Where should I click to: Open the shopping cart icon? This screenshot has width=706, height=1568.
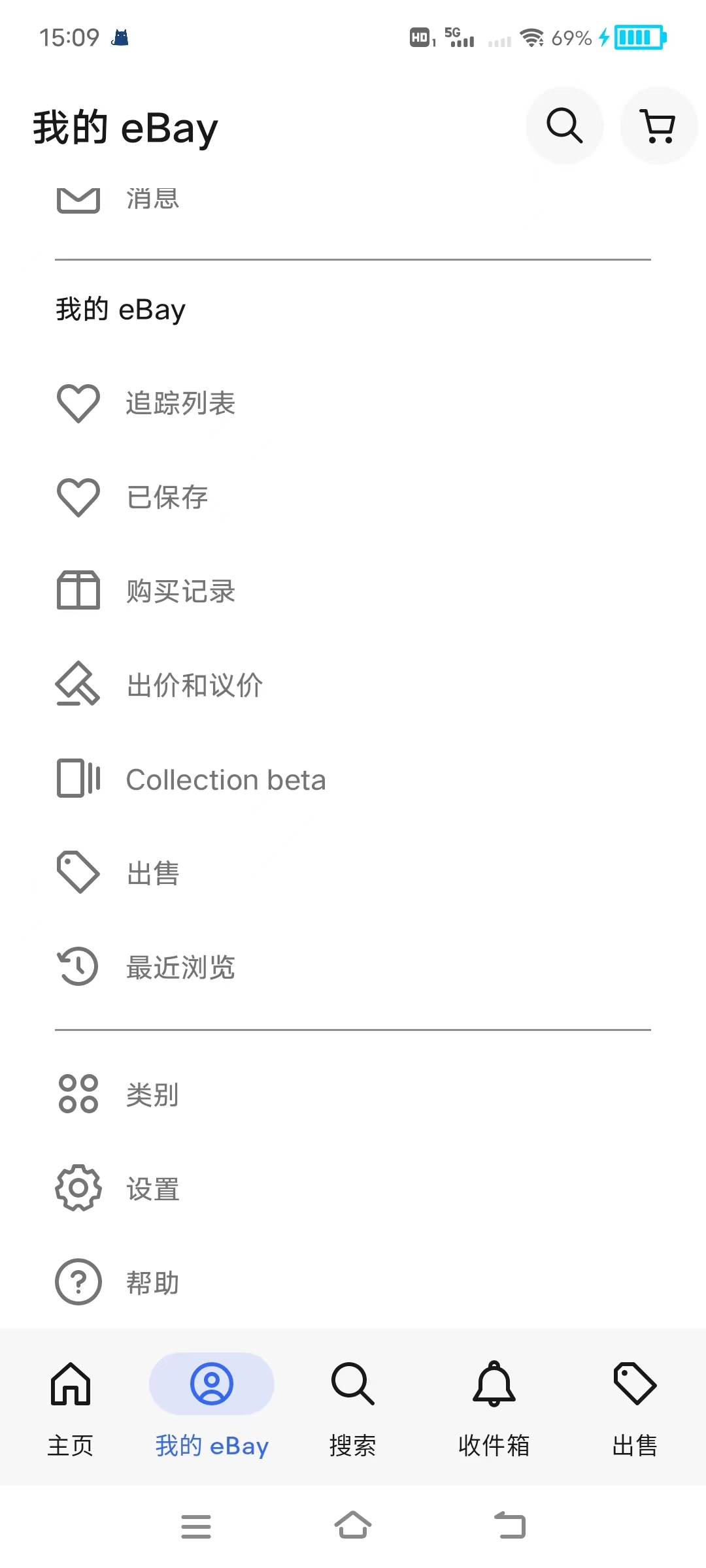coord(658,125)
